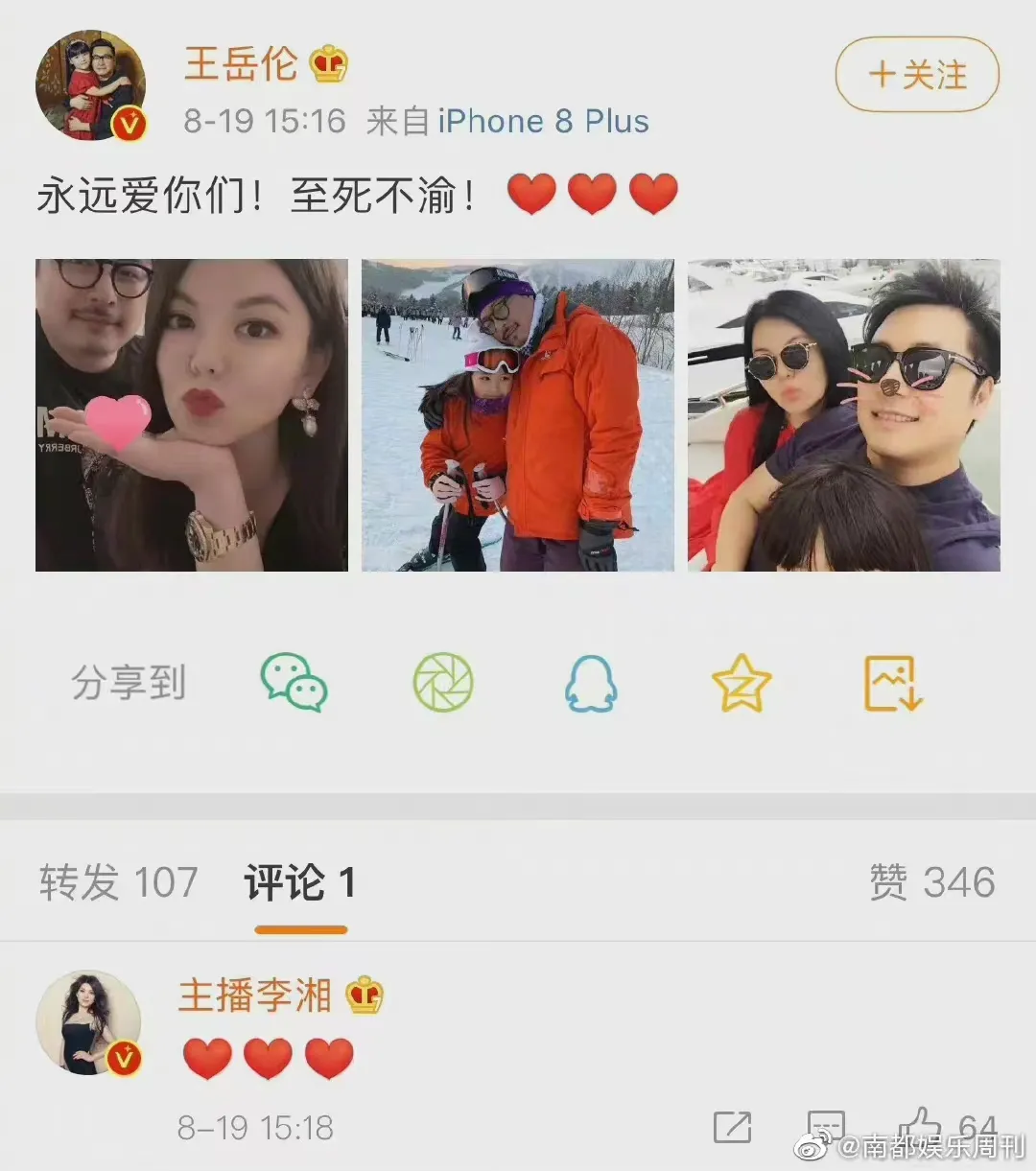
Task: Select the 评论 1 tab
Action: tap(300, 882)
